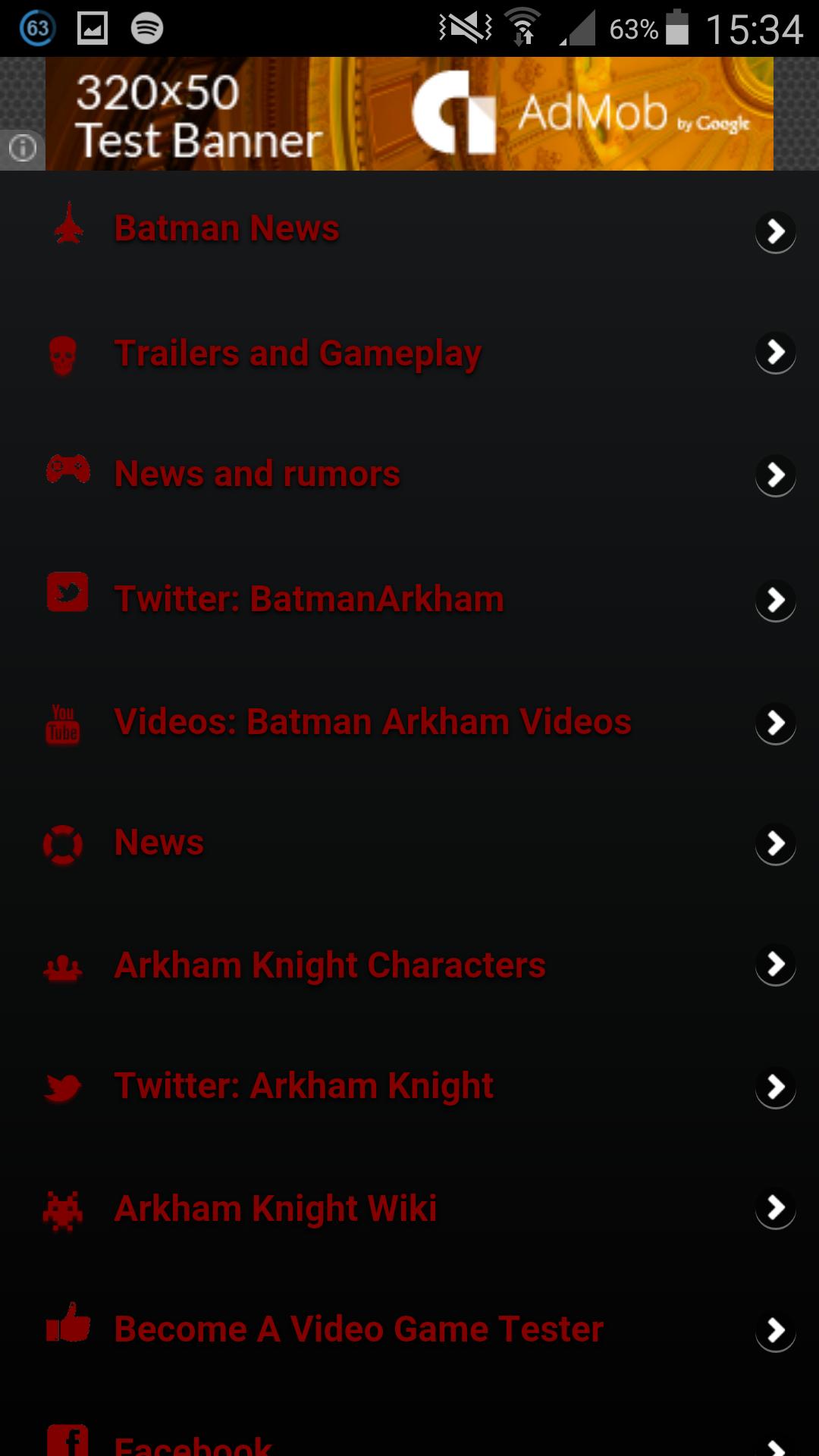The height and width of the screenshot is (1456, 819).
Task: Click the YouTube icon beside Batman Arkham Videos
Action: click(62, 721)
